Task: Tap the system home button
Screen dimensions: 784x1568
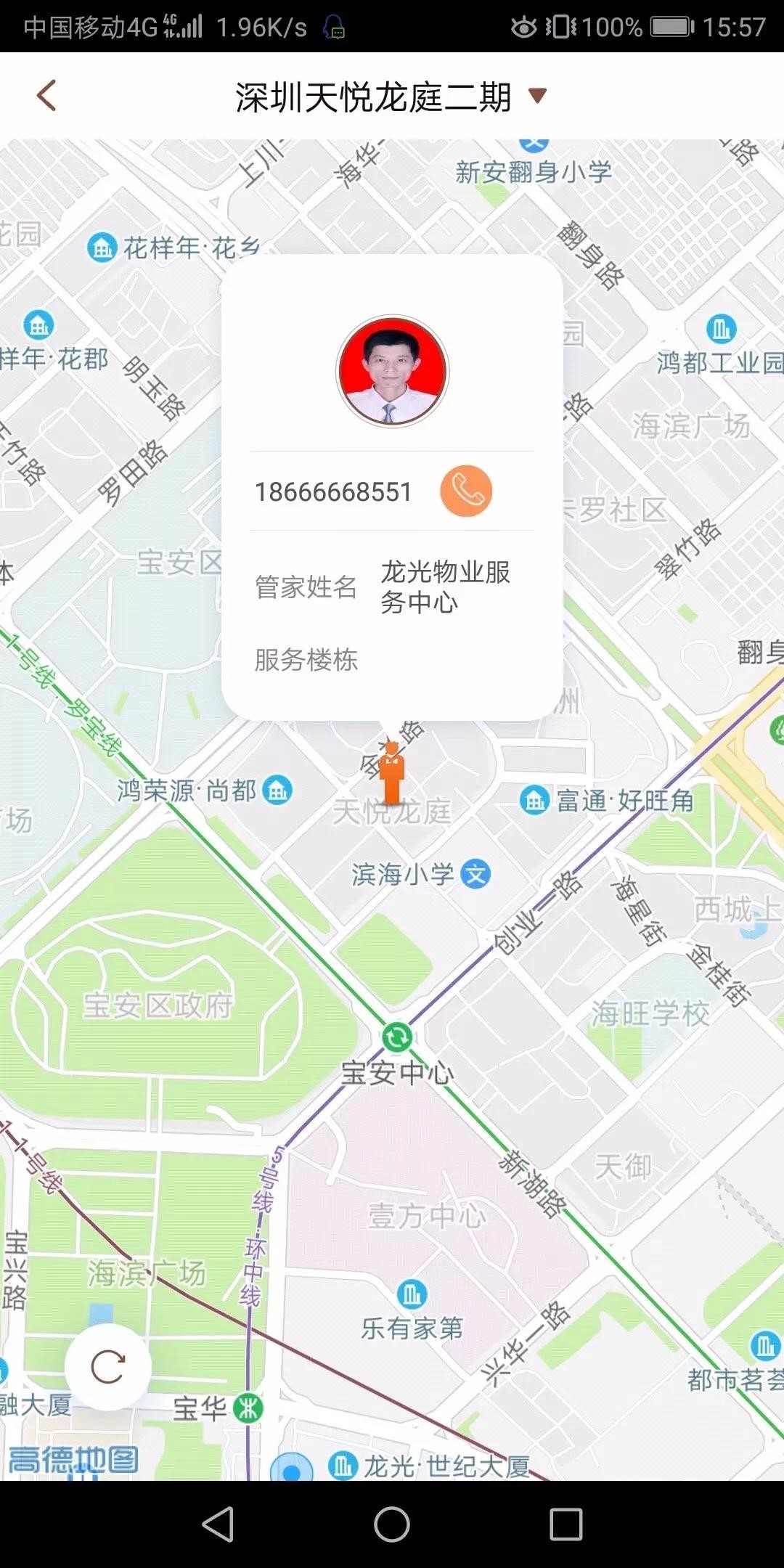Action: point(392,1523)
